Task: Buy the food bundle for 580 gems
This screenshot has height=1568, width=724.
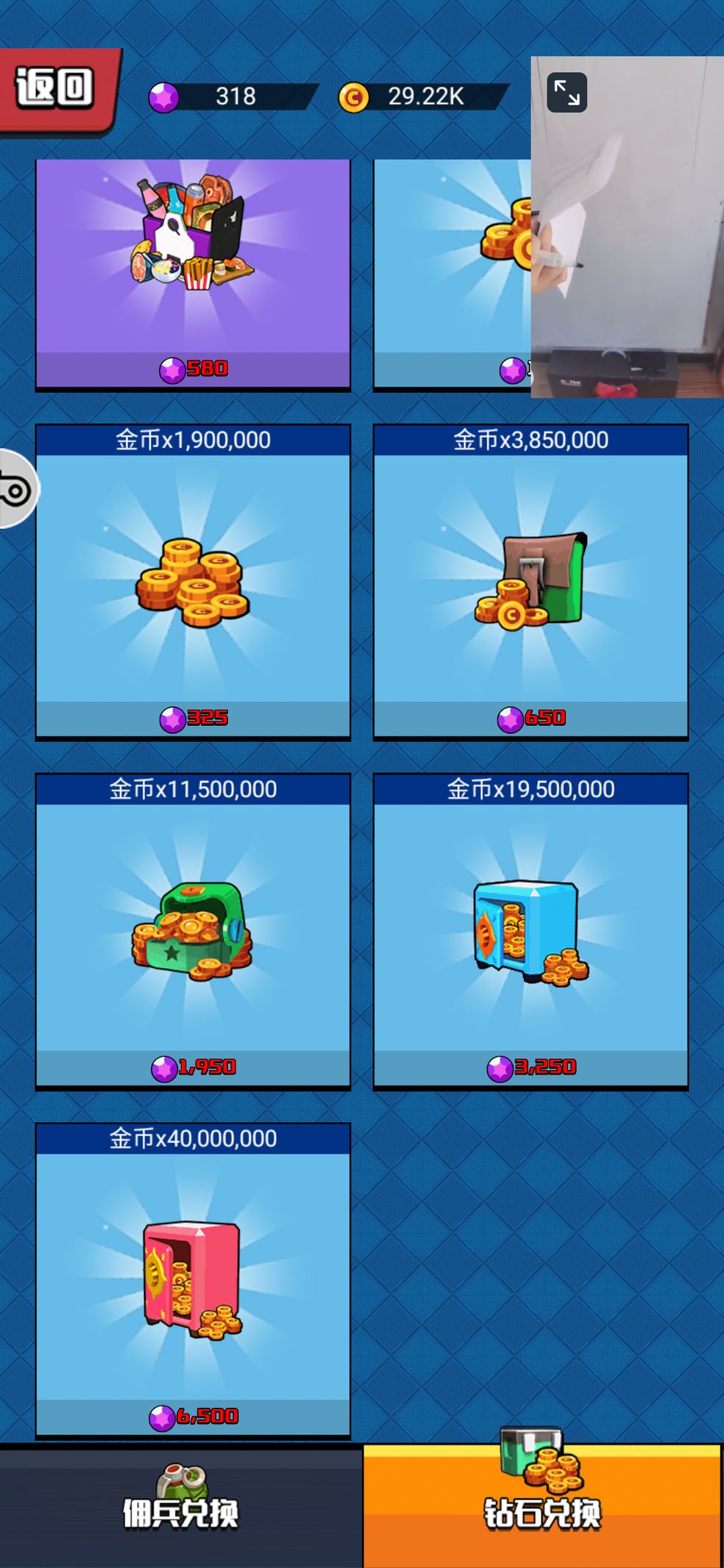Action: coord(193,274)
